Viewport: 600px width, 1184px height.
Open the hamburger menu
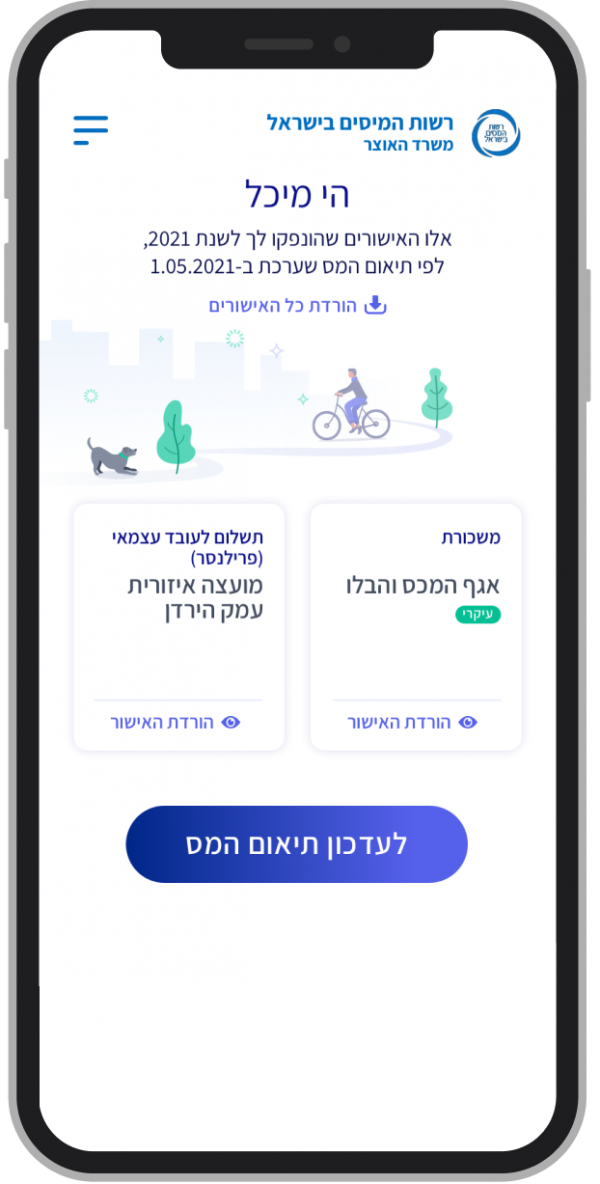point(90,129)
